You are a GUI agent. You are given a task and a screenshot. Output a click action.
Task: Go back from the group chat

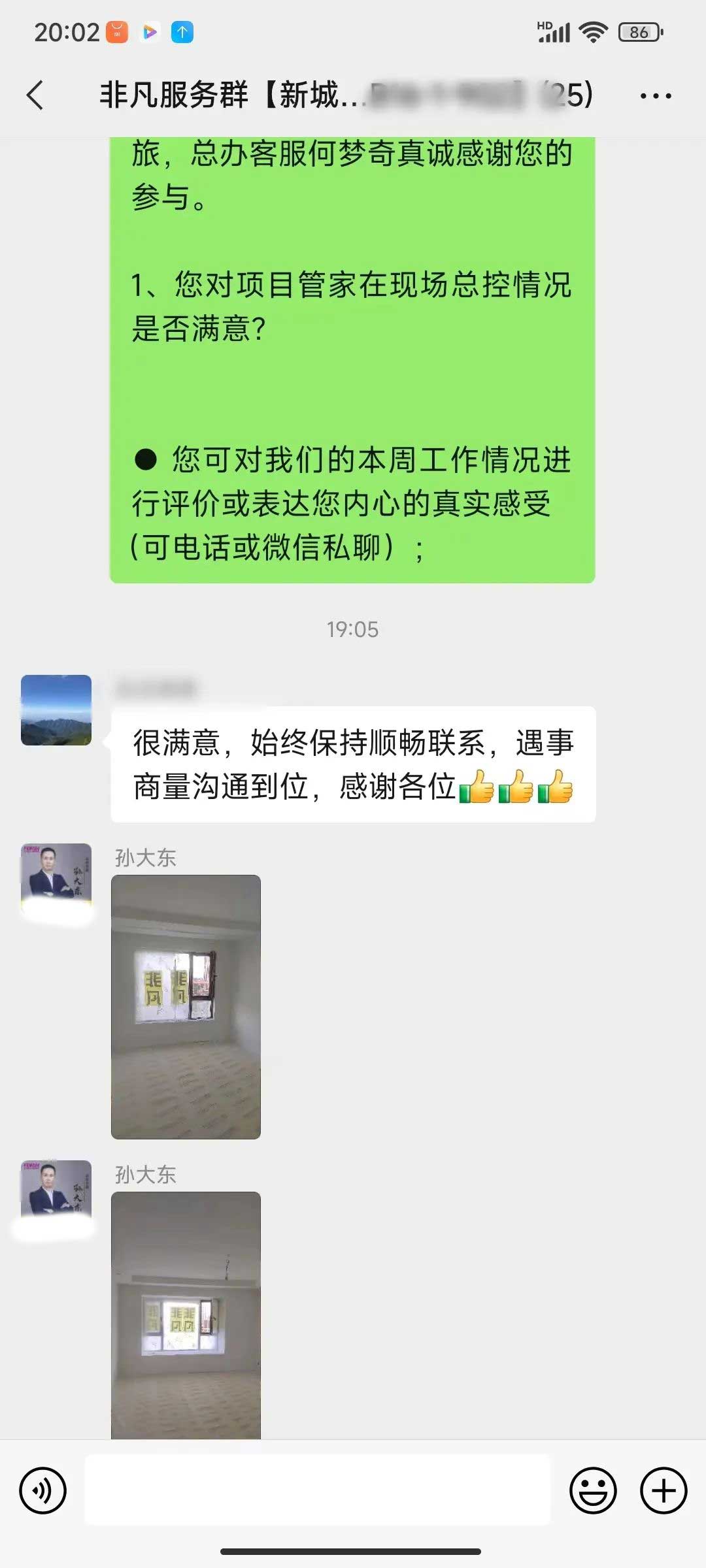point(36,95)
